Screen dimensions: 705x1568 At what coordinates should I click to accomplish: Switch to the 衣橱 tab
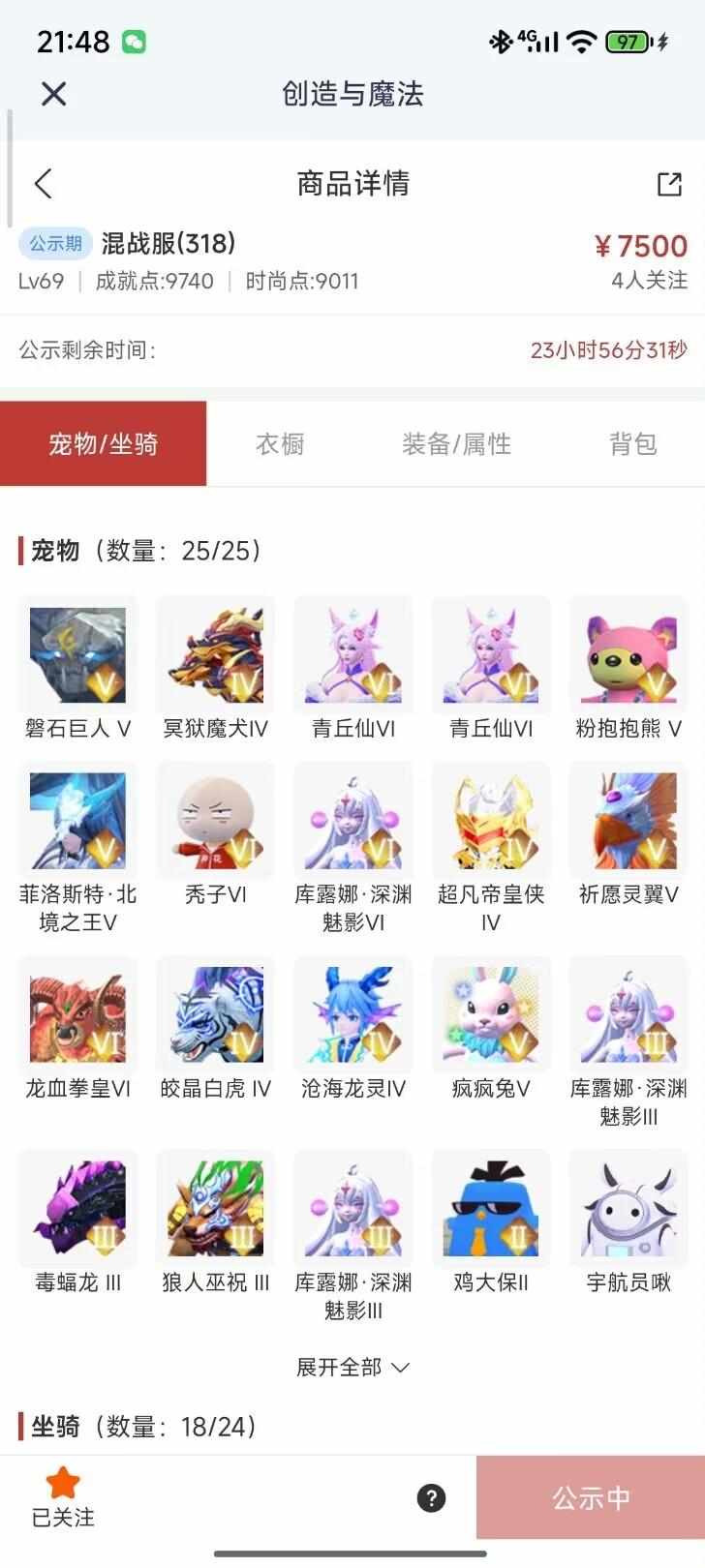click(280, 444)
